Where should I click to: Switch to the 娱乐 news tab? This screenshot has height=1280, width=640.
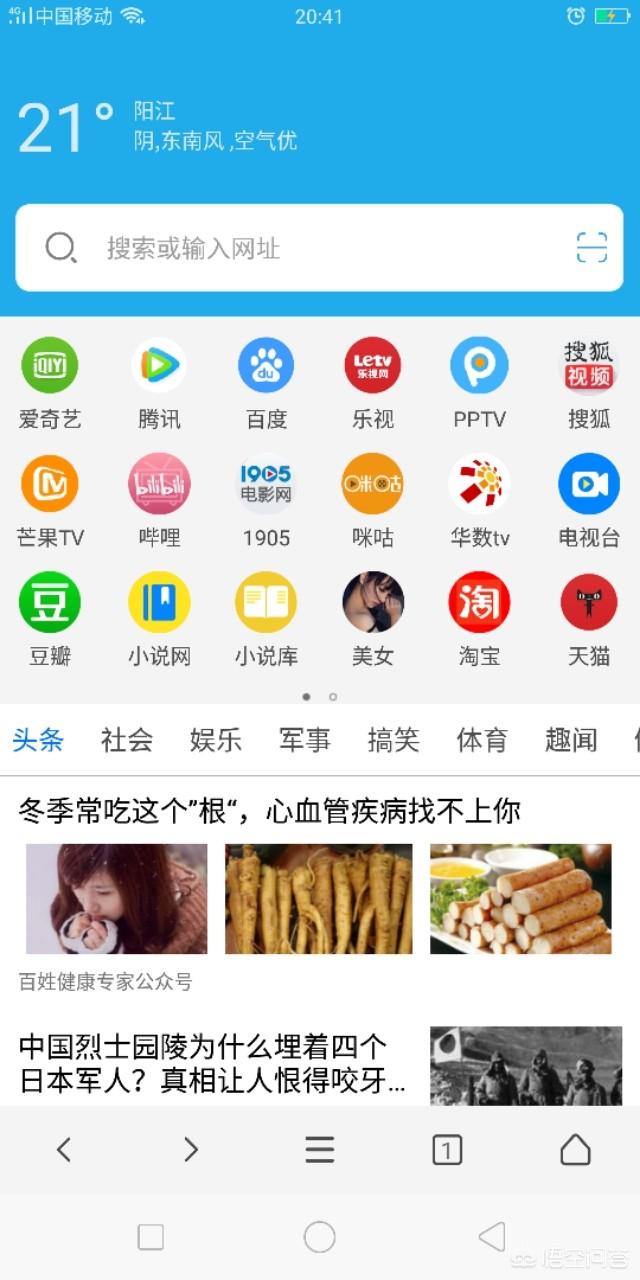pos(216,740)
